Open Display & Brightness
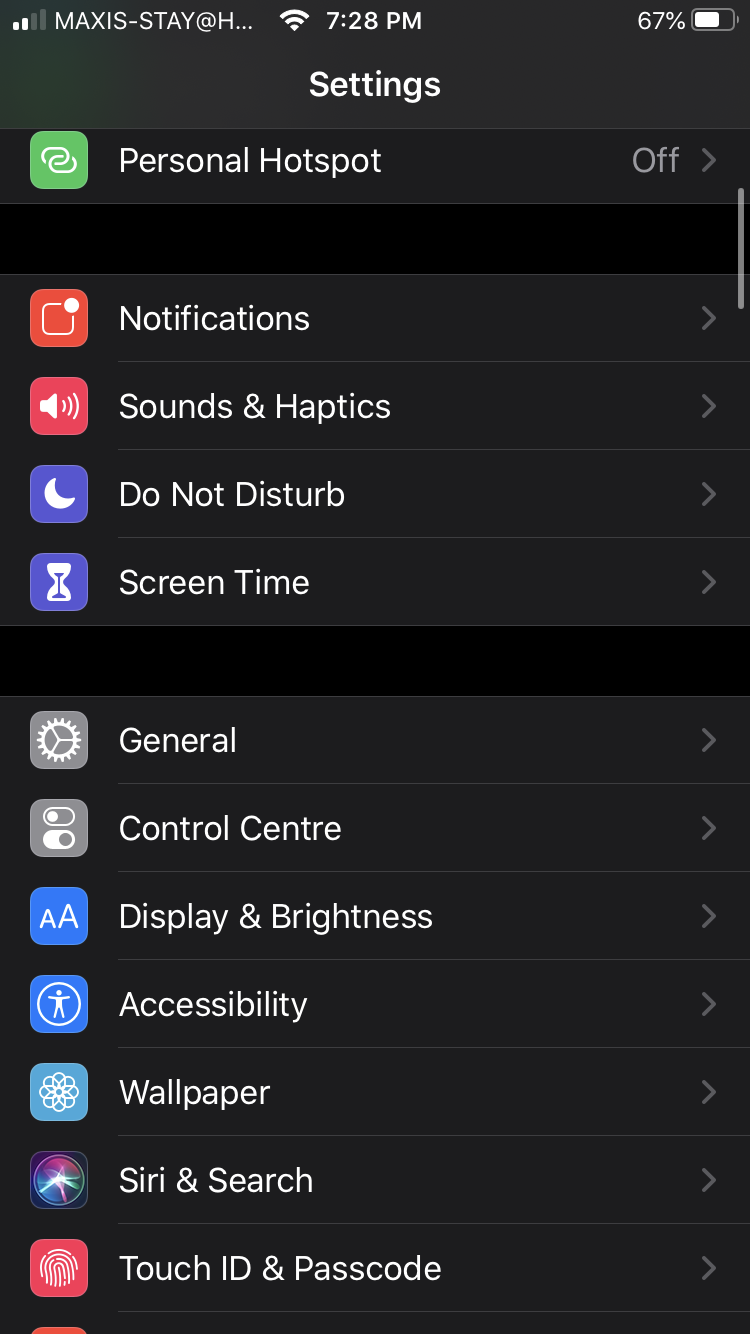The width and height of the screenshot is (750, 1334). pos(275,917)
